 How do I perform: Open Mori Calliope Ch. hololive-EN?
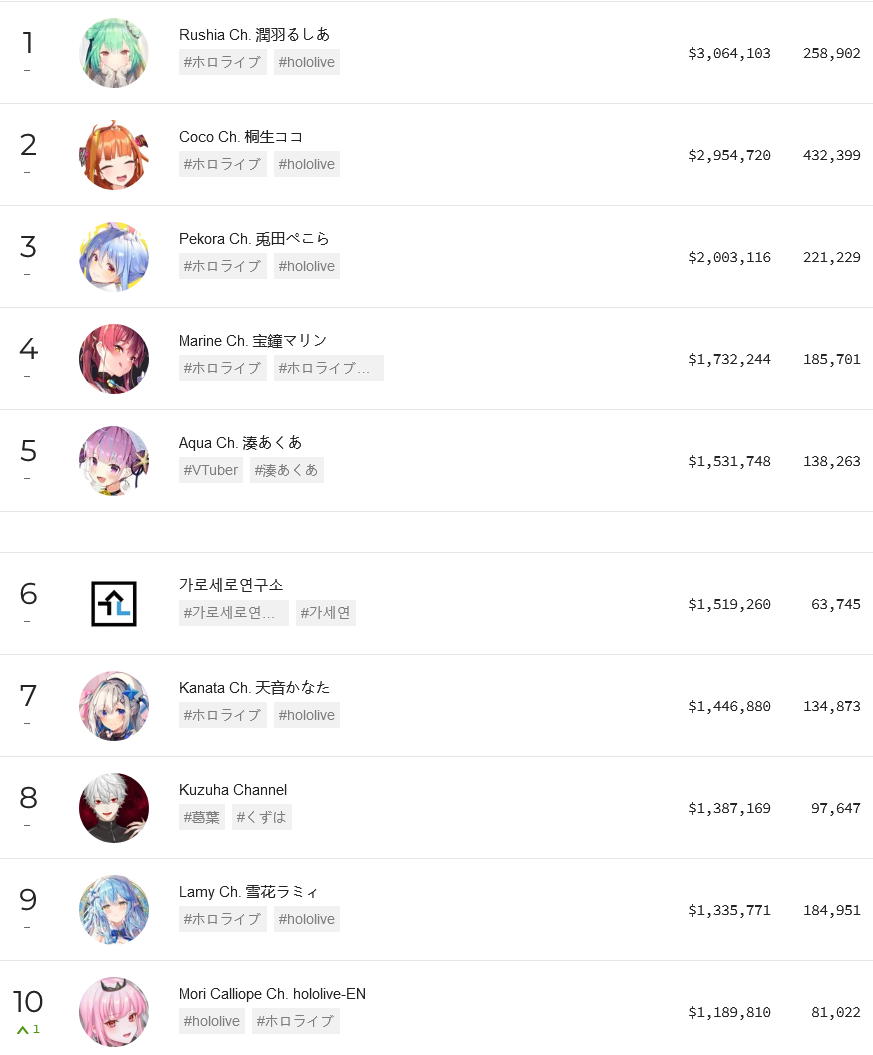coord(272,994)
